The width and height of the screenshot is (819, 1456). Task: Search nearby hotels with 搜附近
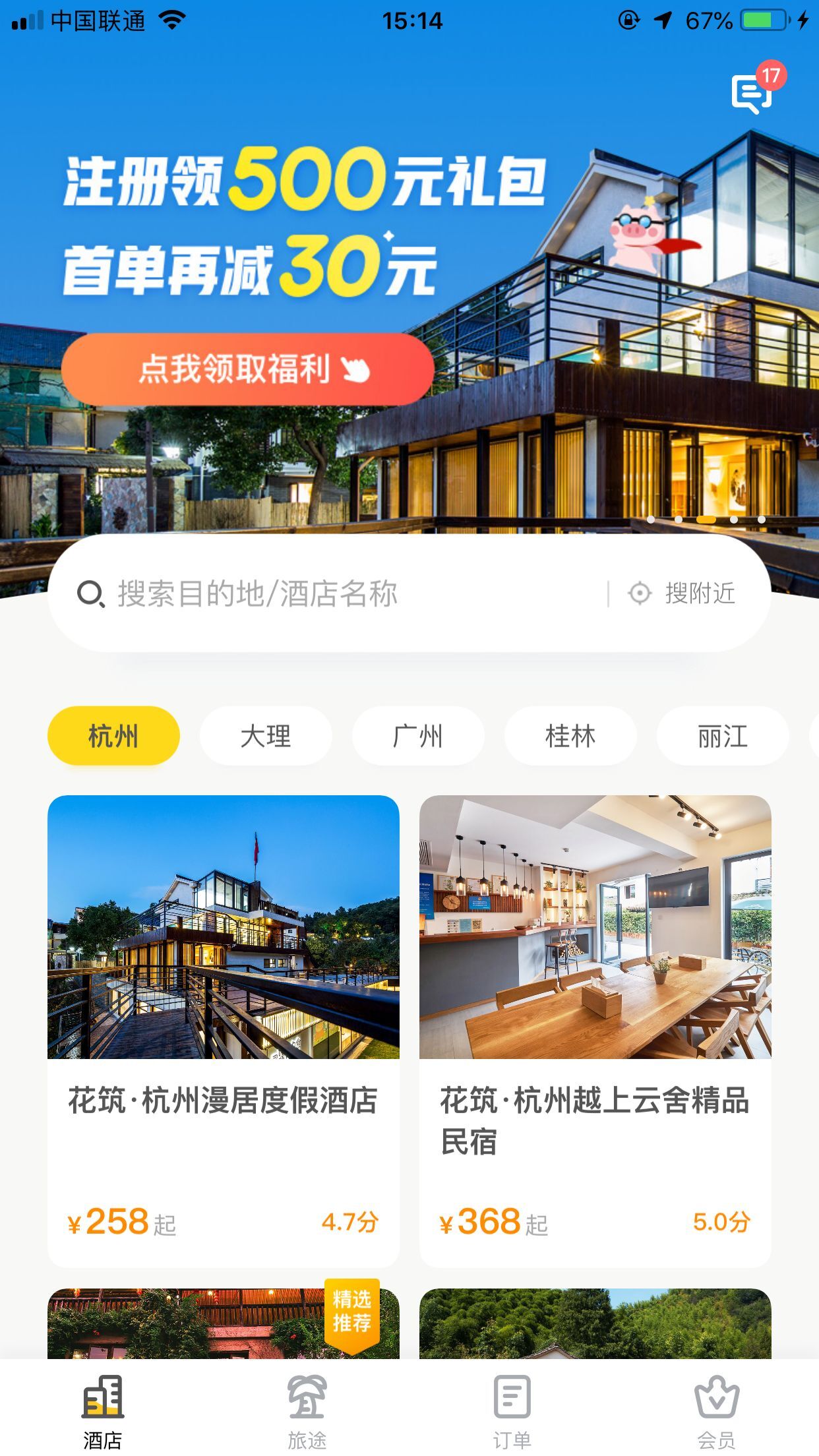[683, 593]
